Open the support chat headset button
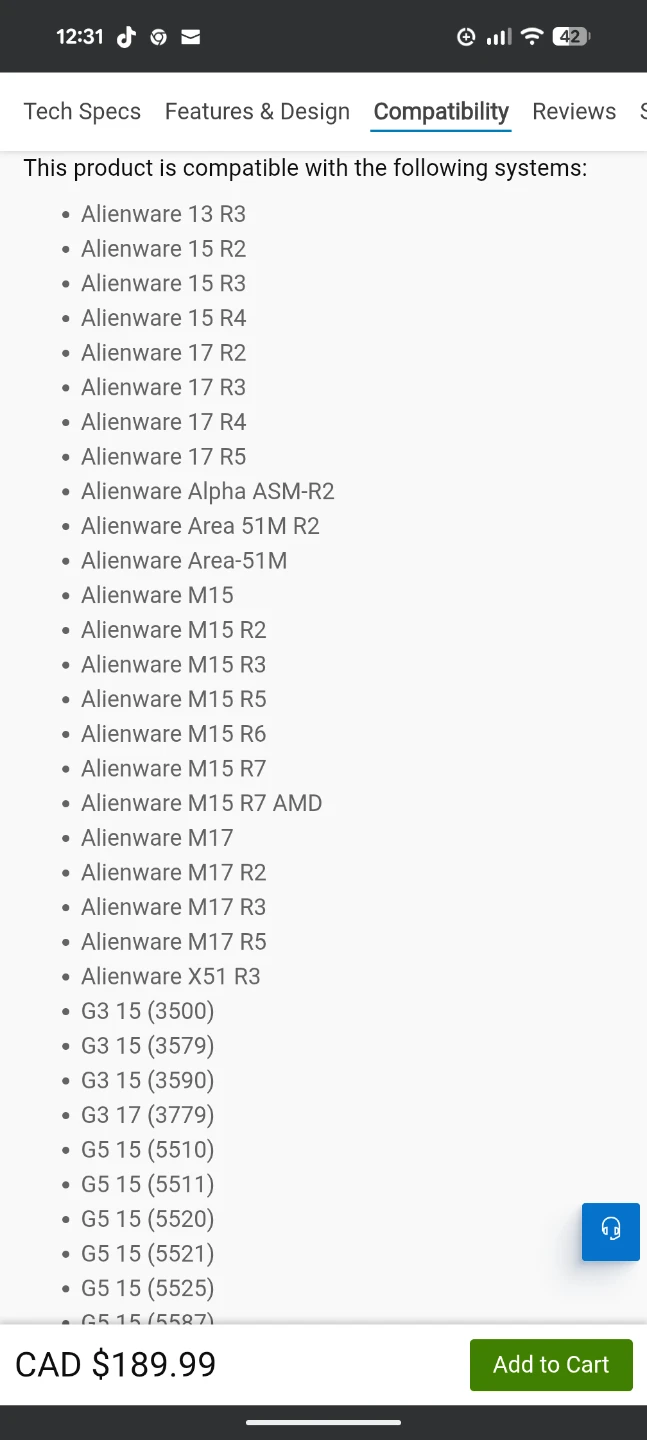 [611, 1230]
